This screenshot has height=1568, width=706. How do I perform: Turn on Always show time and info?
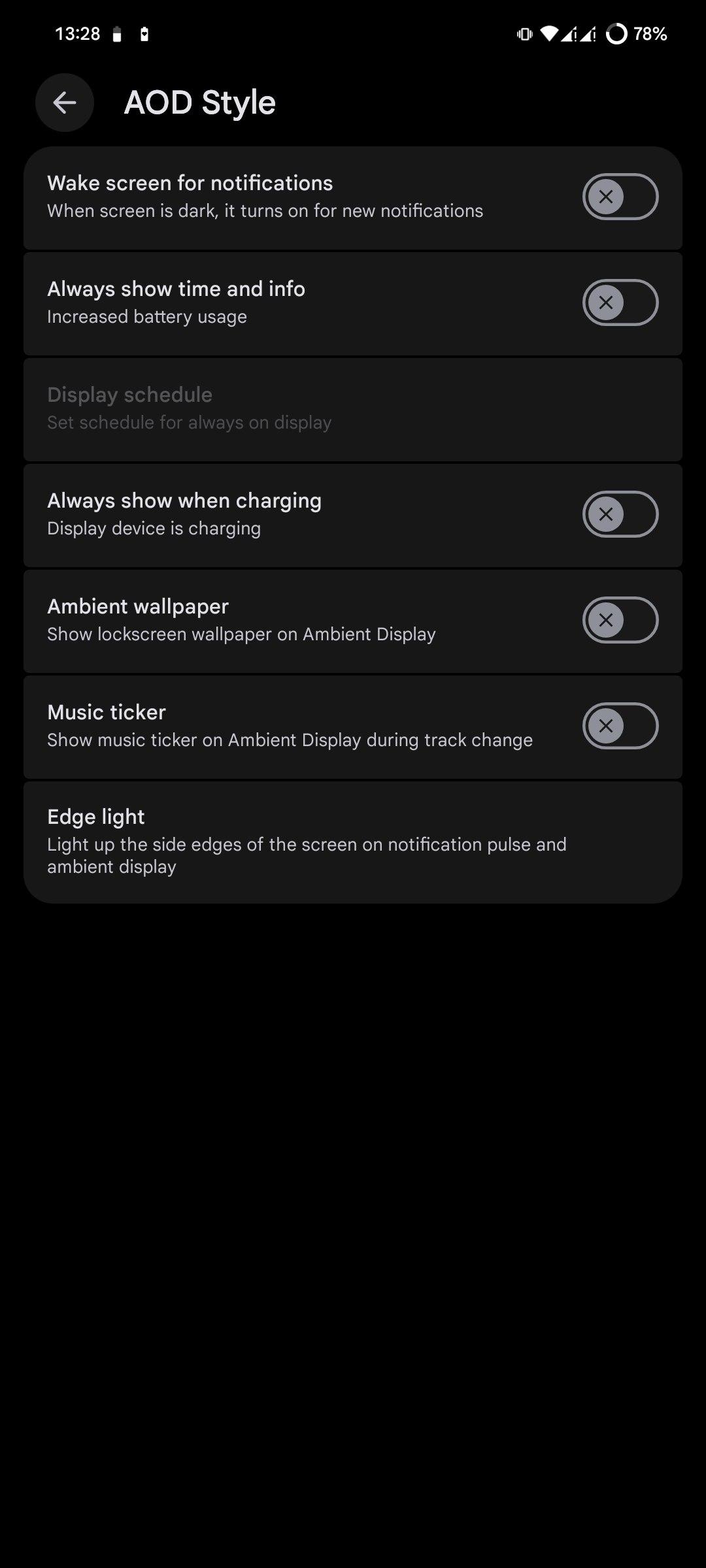click(620, 302)
